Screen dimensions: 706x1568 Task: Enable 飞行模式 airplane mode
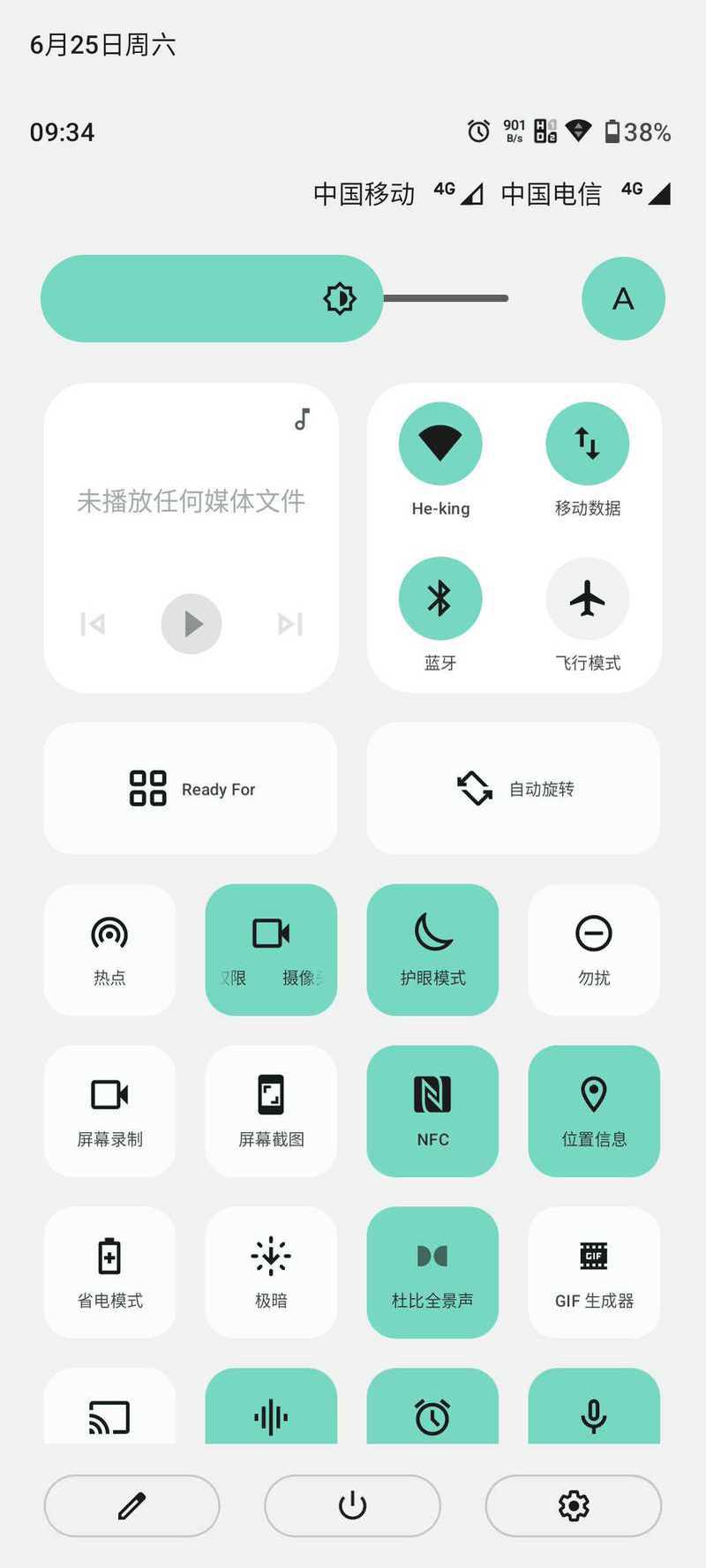(x=587, y=597)
